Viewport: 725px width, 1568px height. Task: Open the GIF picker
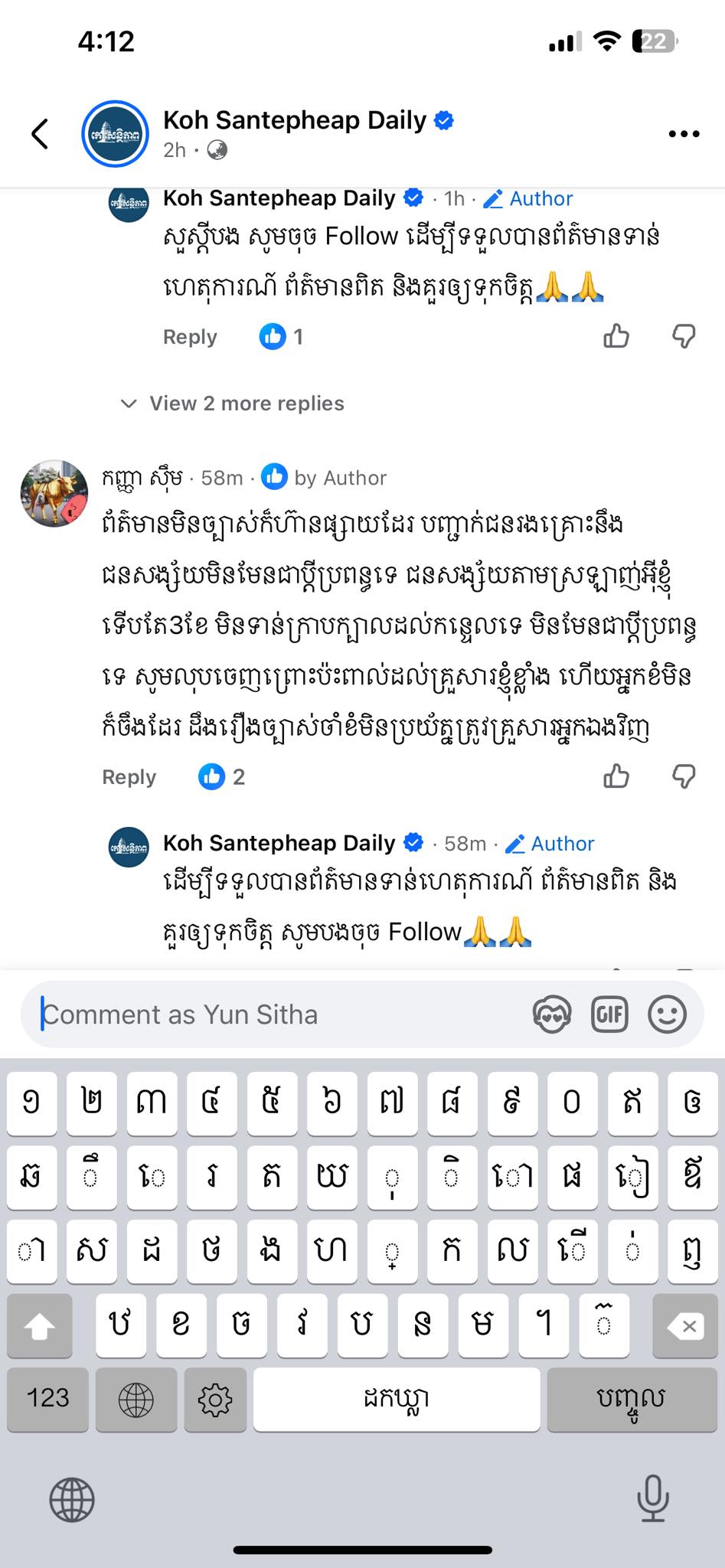click(x=609, y=1015)
